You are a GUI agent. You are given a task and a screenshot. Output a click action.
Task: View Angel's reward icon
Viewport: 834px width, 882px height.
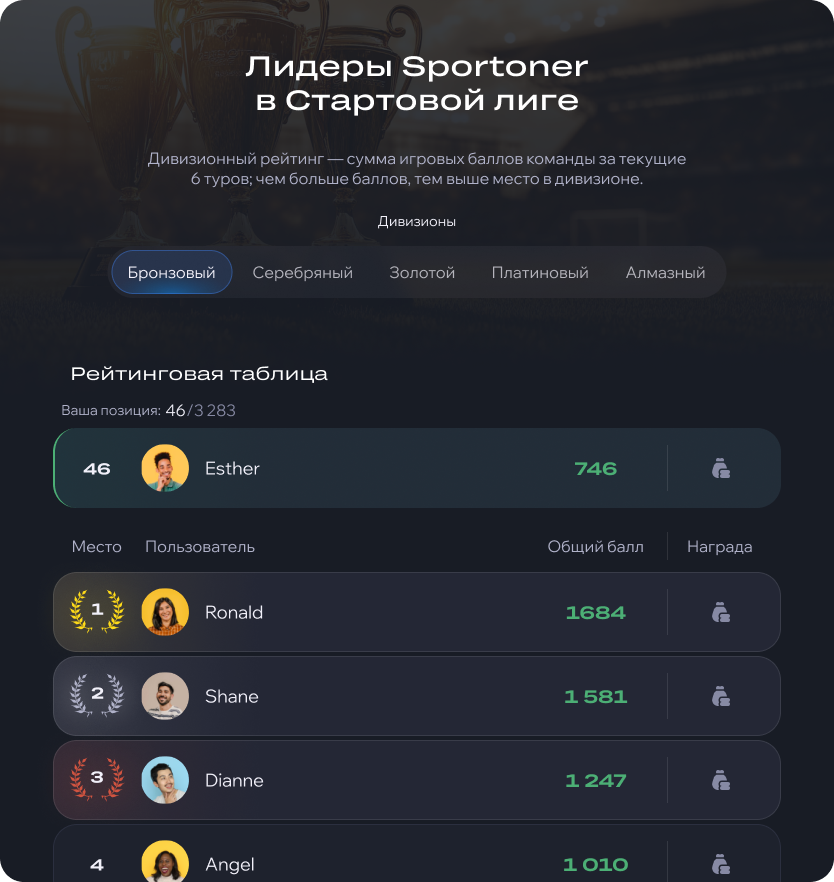(x=720, y=864)
